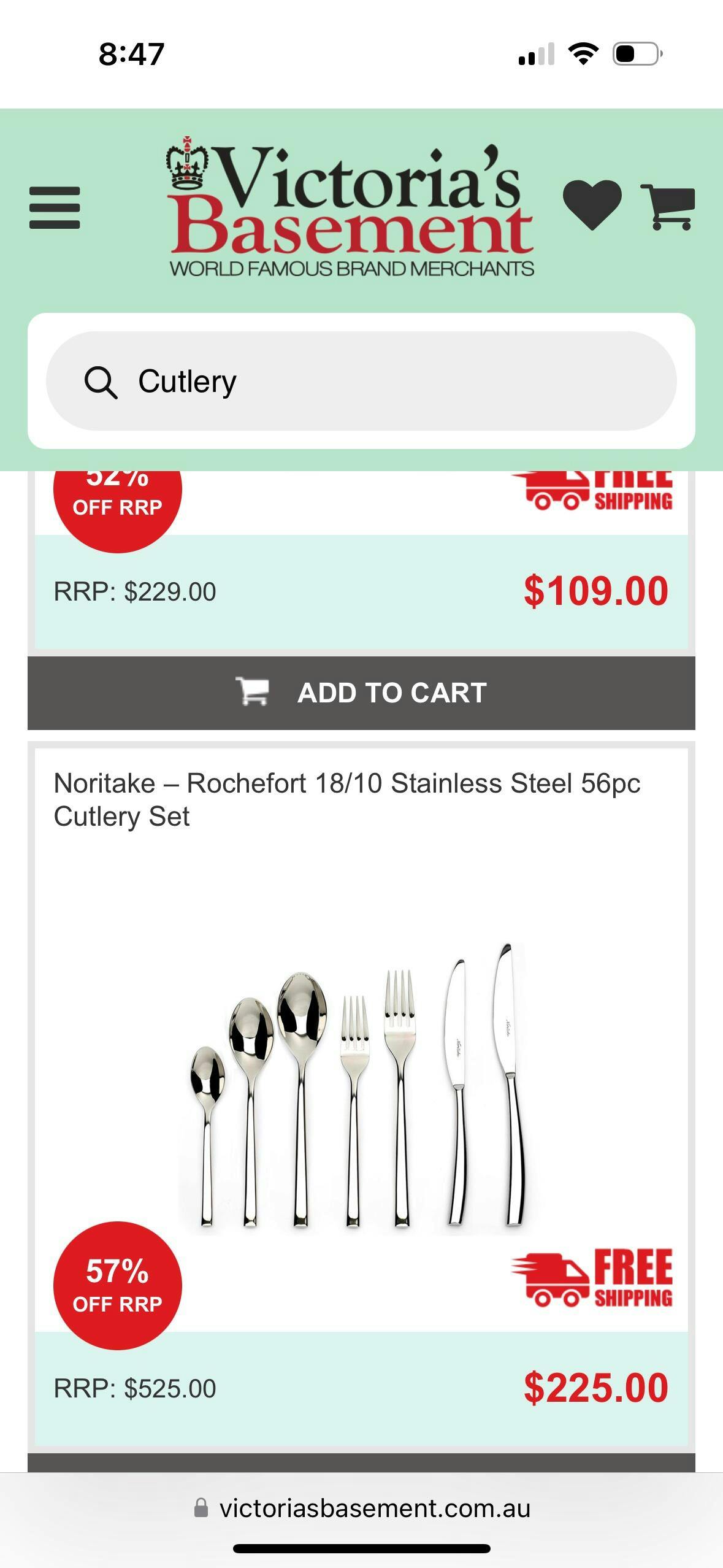Add the $109.00 item to cart

pos(361,693)
